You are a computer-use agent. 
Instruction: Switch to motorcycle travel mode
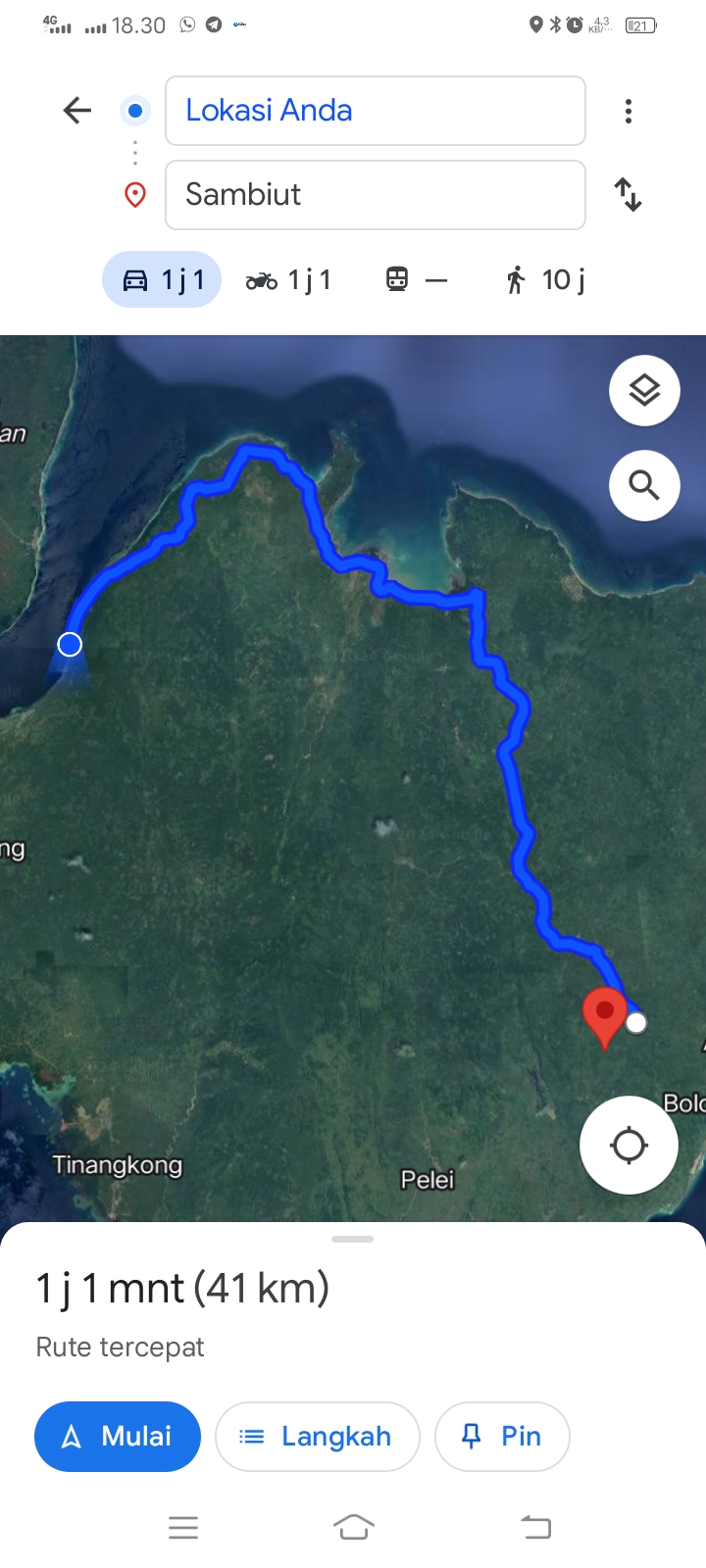coord(288,280)
